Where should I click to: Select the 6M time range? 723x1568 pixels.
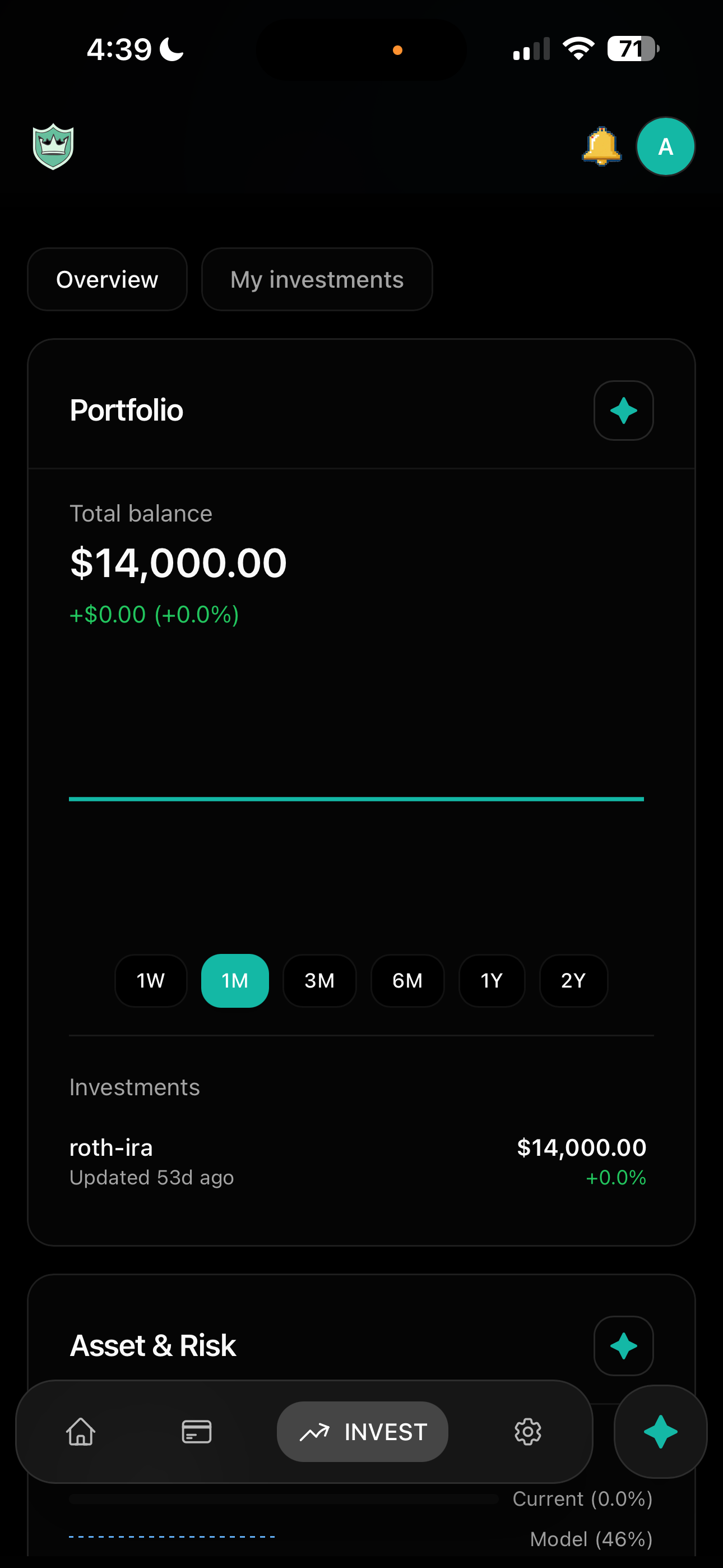pyautogui.click(x=407, y=981)
